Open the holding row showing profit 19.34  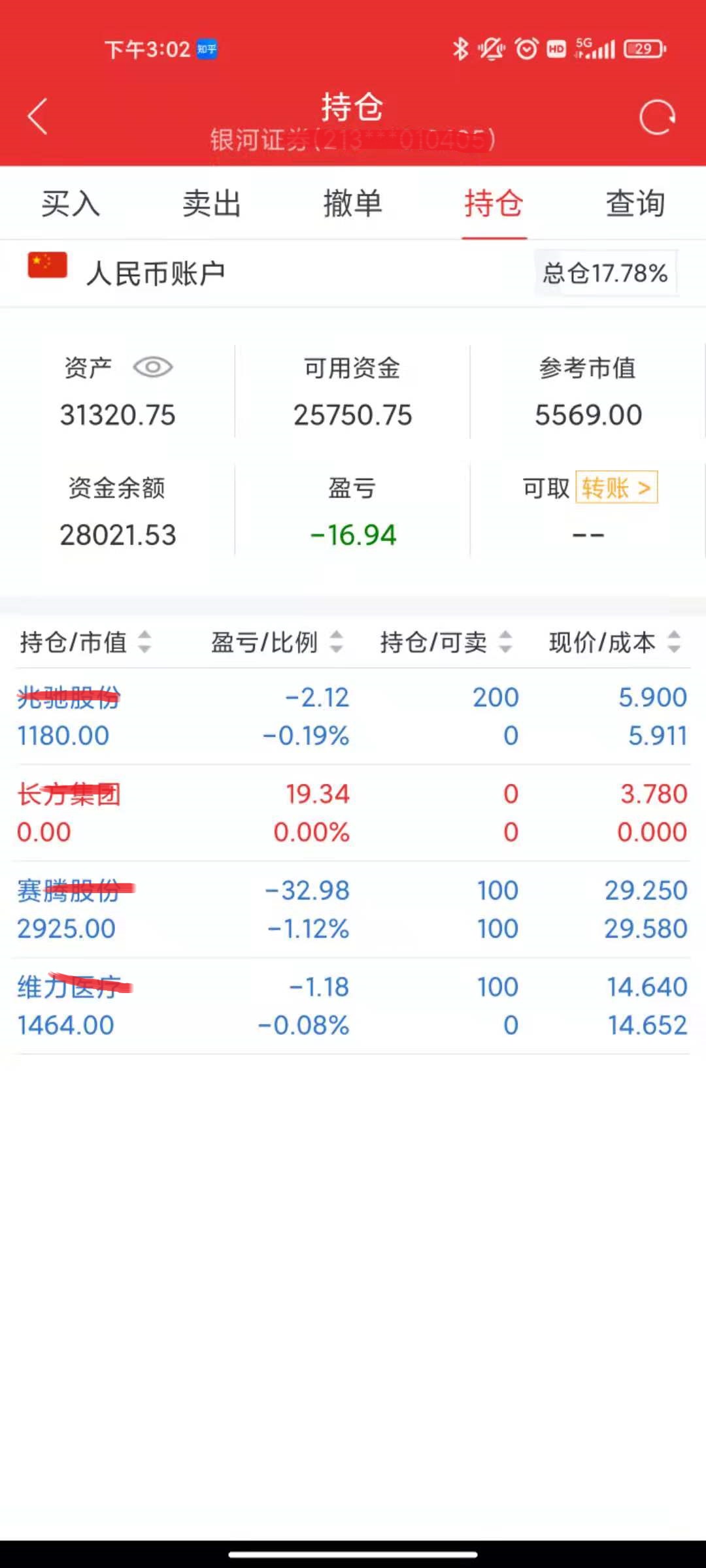click(353, 813)
